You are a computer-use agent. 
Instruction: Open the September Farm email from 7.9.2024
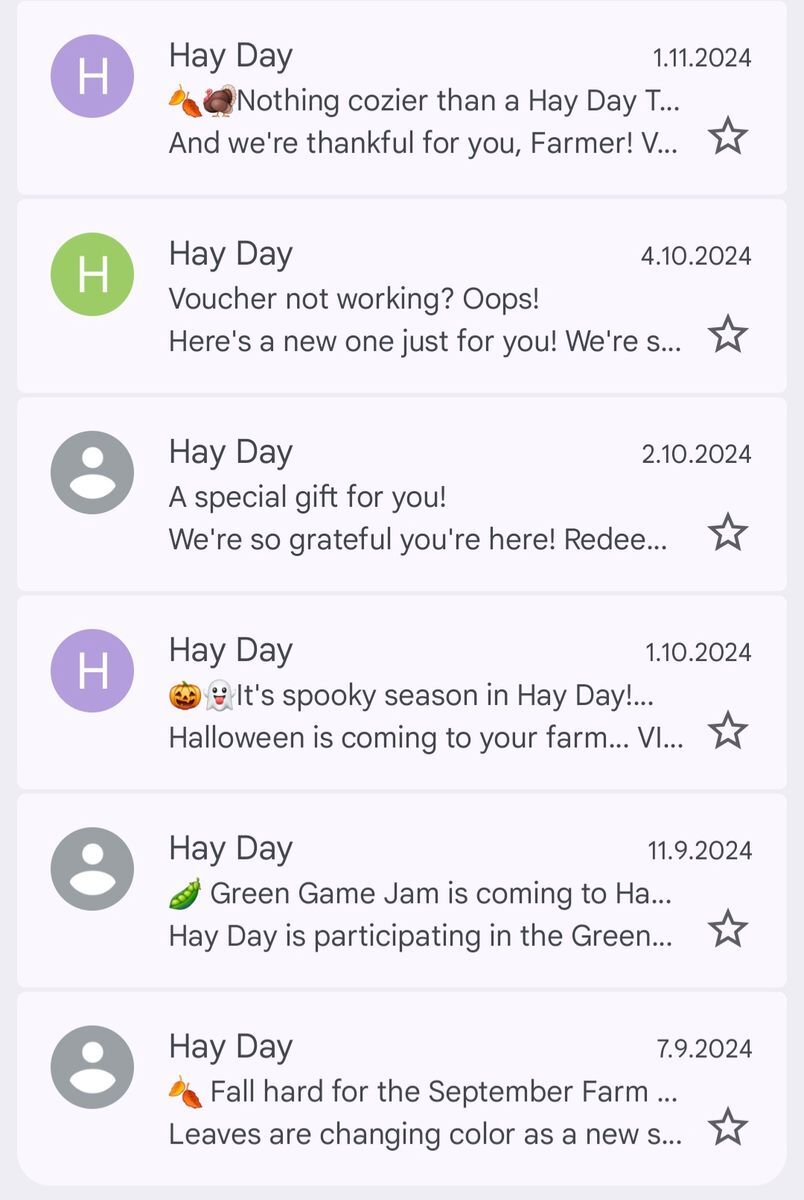coord(420,1090)
